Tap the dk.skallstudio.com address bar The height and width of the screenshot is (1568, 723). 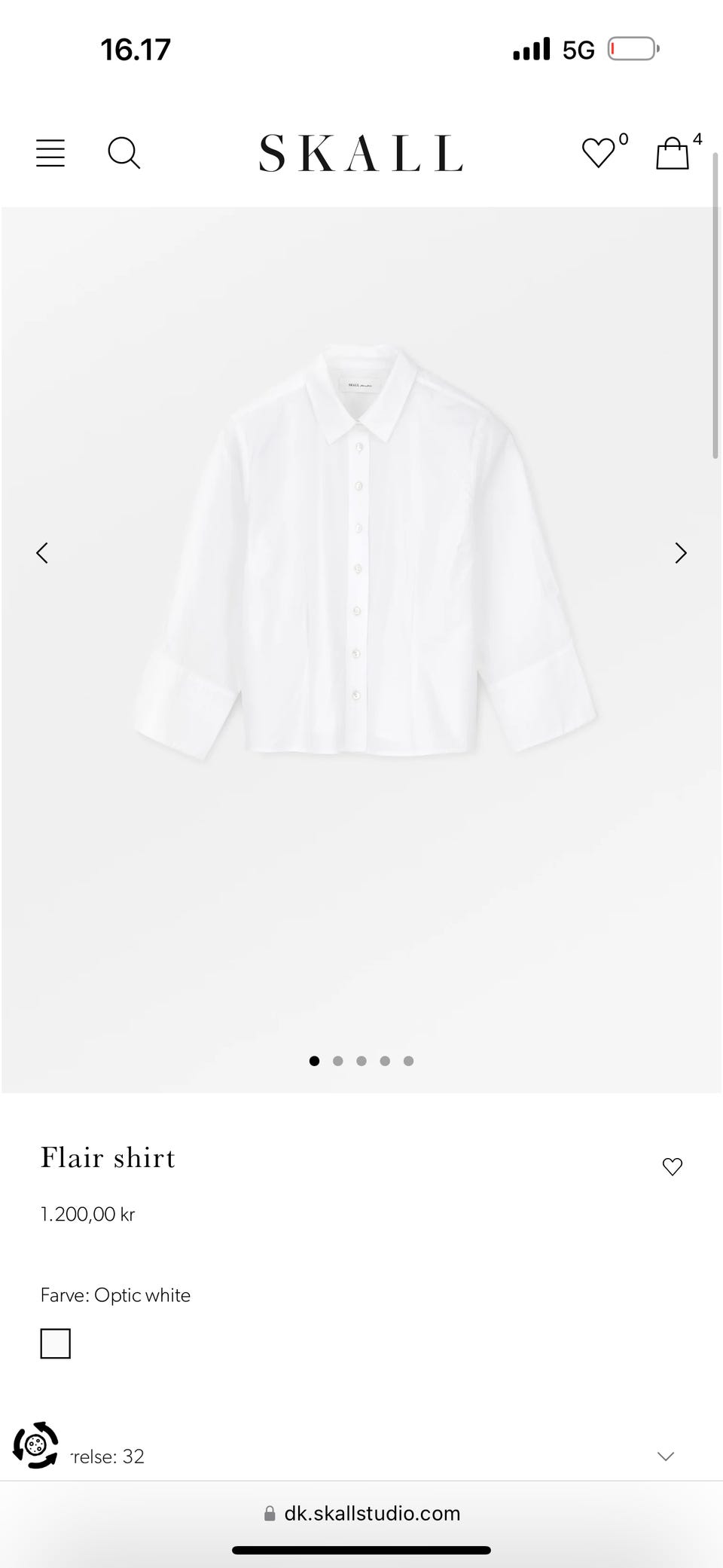pyautogui.click(x=361, y=1513)
